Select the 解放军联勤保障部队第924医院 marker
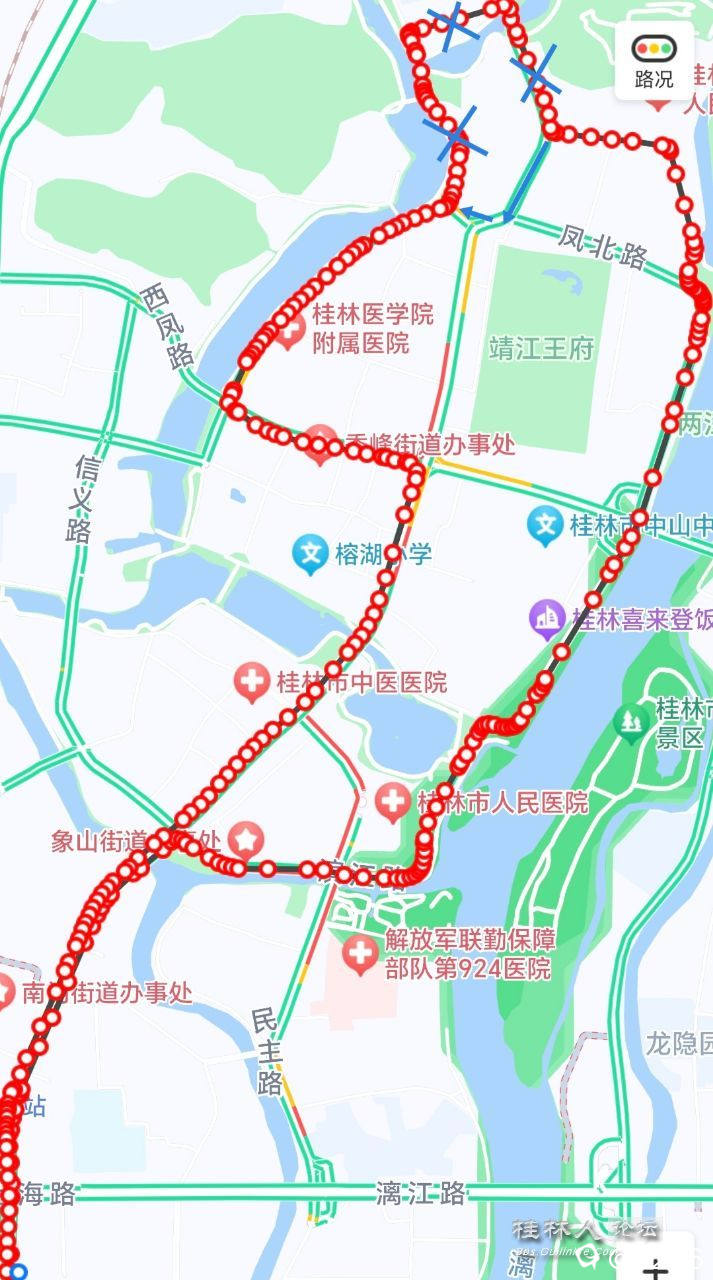Screen dimensions: 713x1280 360,955
